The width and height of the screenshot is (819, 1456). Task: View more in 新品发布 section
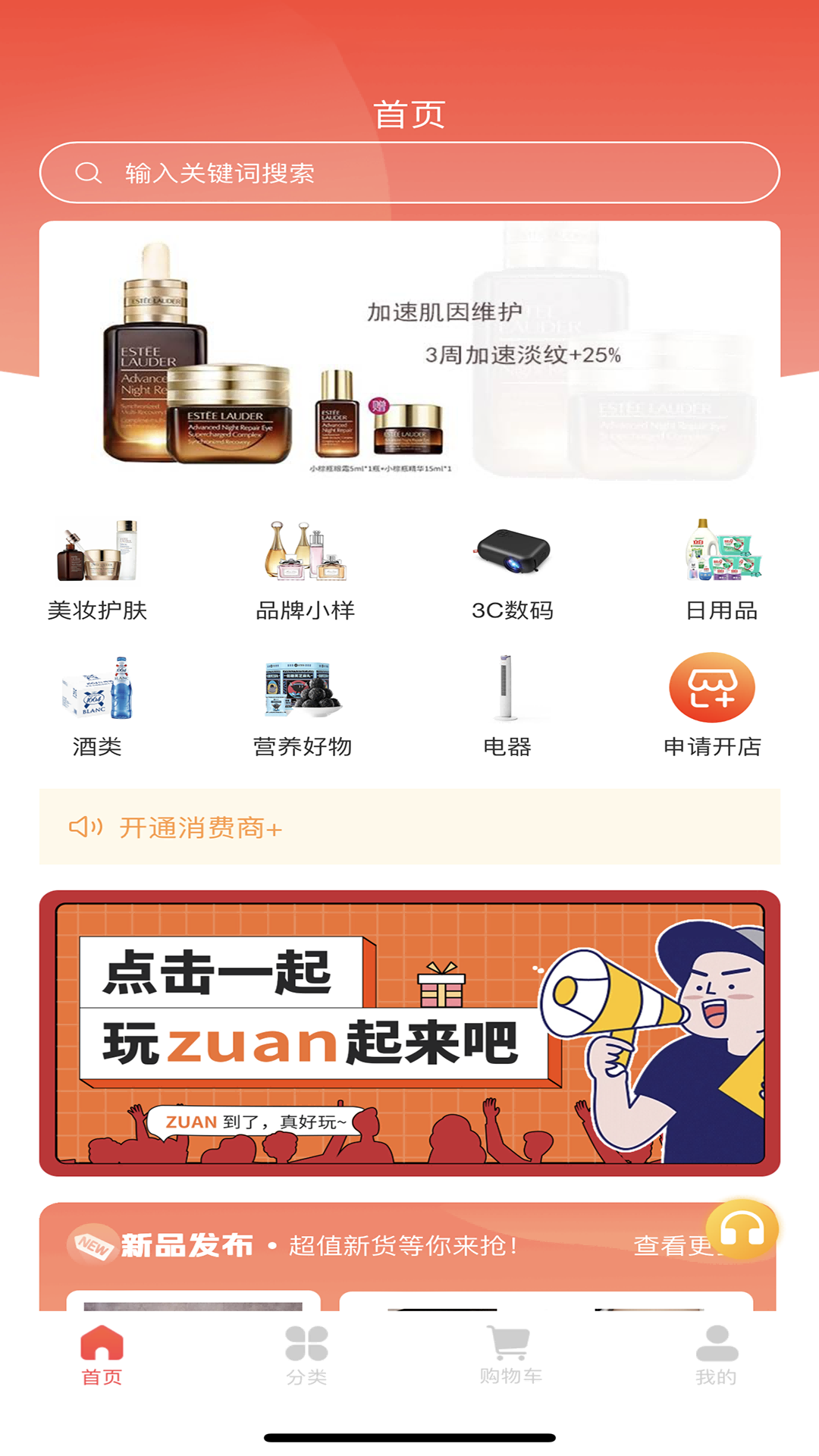point(671,1245)
